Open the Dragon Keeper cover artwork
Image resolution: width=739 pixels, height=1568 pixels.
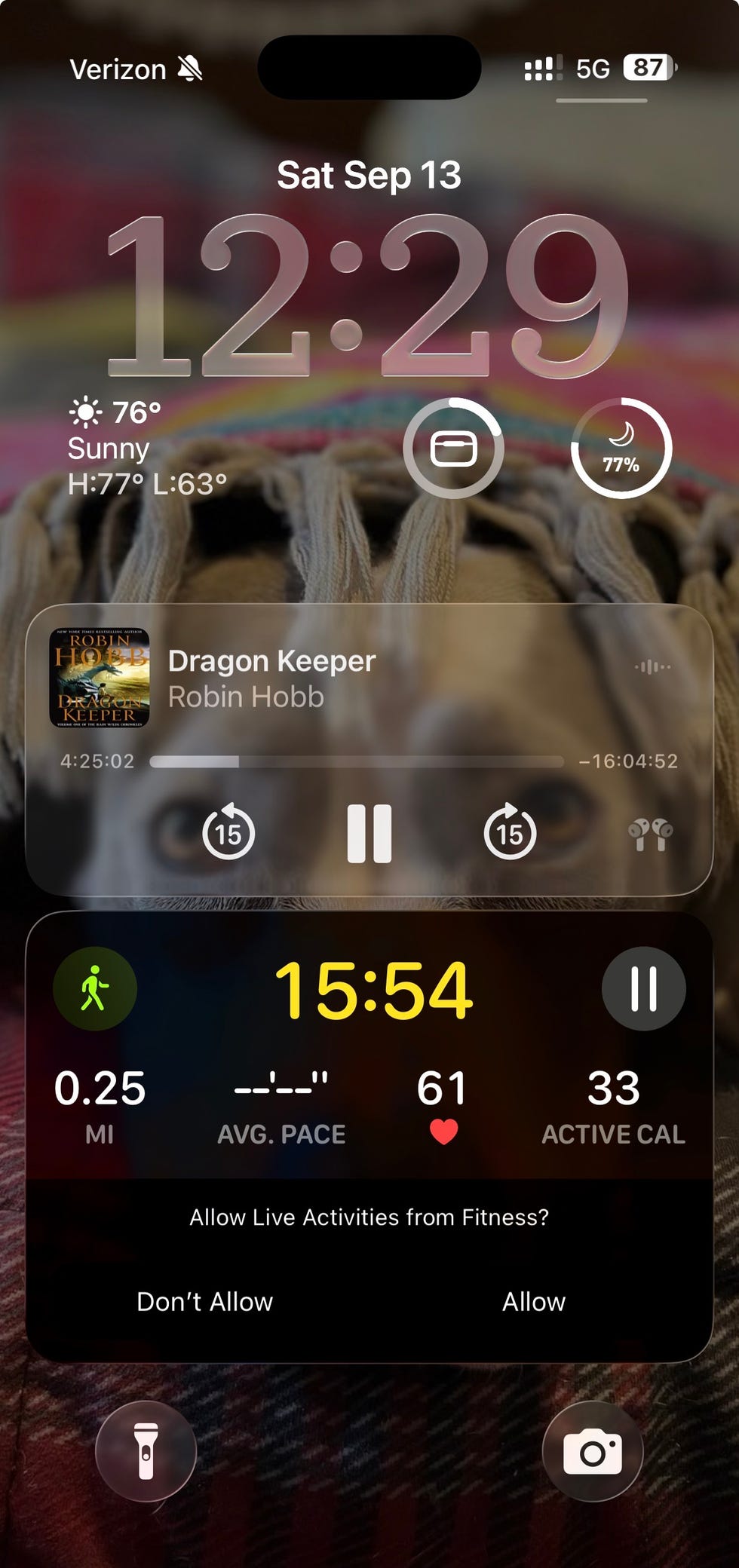pos(99,678)
